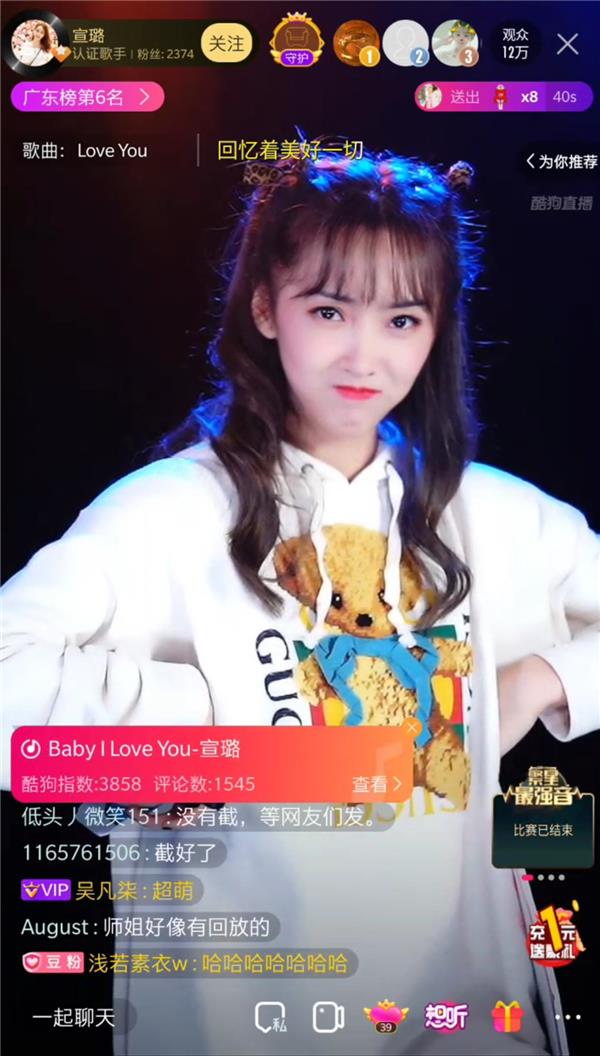This screenshot has height=1056, width=600.
Task: Open the 想听 song request button
Action: [x=446, y=1017]
